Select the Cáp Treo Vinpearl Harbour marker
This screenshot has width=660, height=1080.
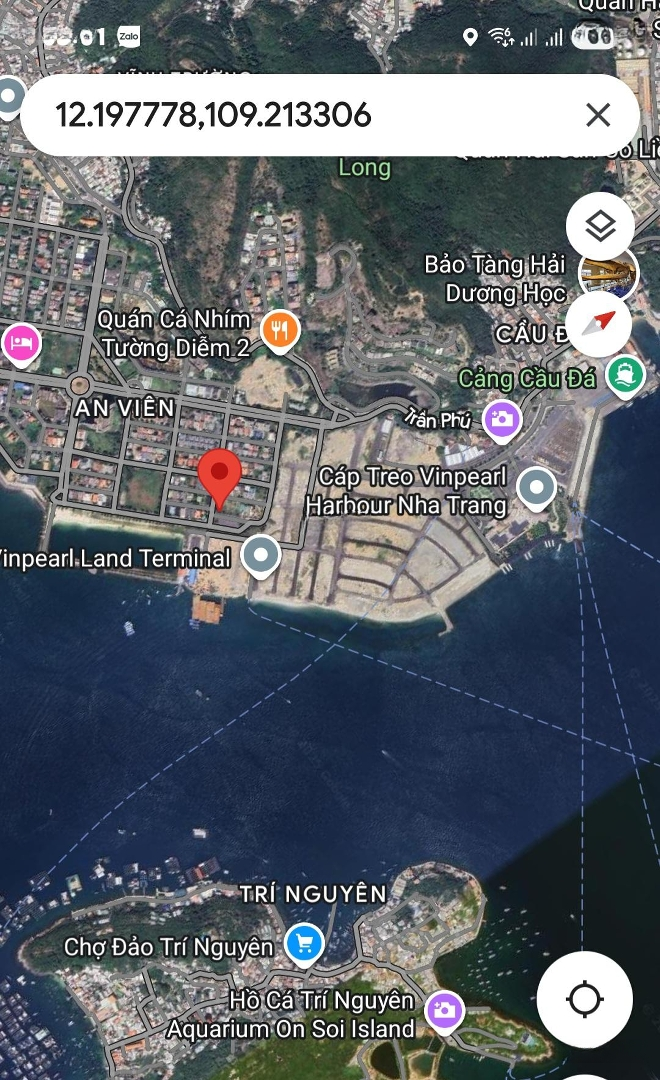(538, 489)
